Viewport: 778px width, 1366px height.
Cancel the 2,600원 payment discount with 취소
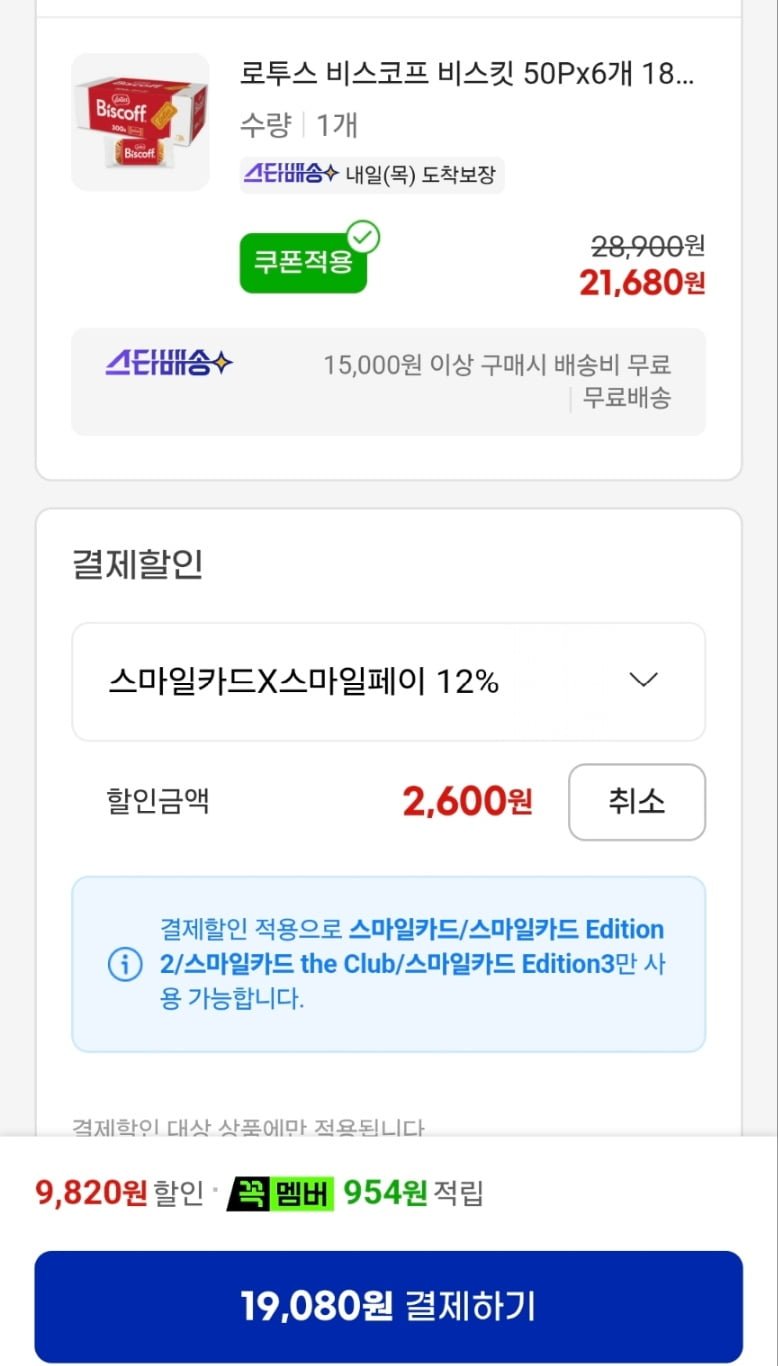point(637,802)
